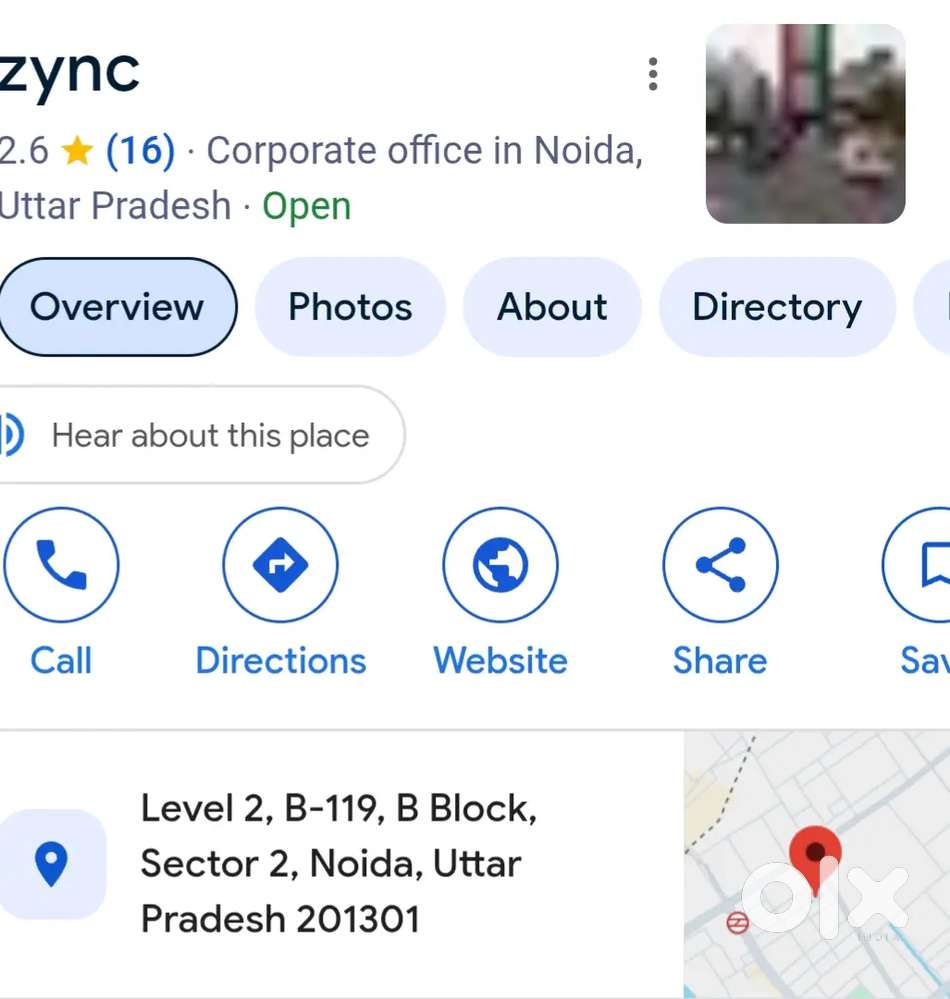Select the Overview tab

pos(117,307)
